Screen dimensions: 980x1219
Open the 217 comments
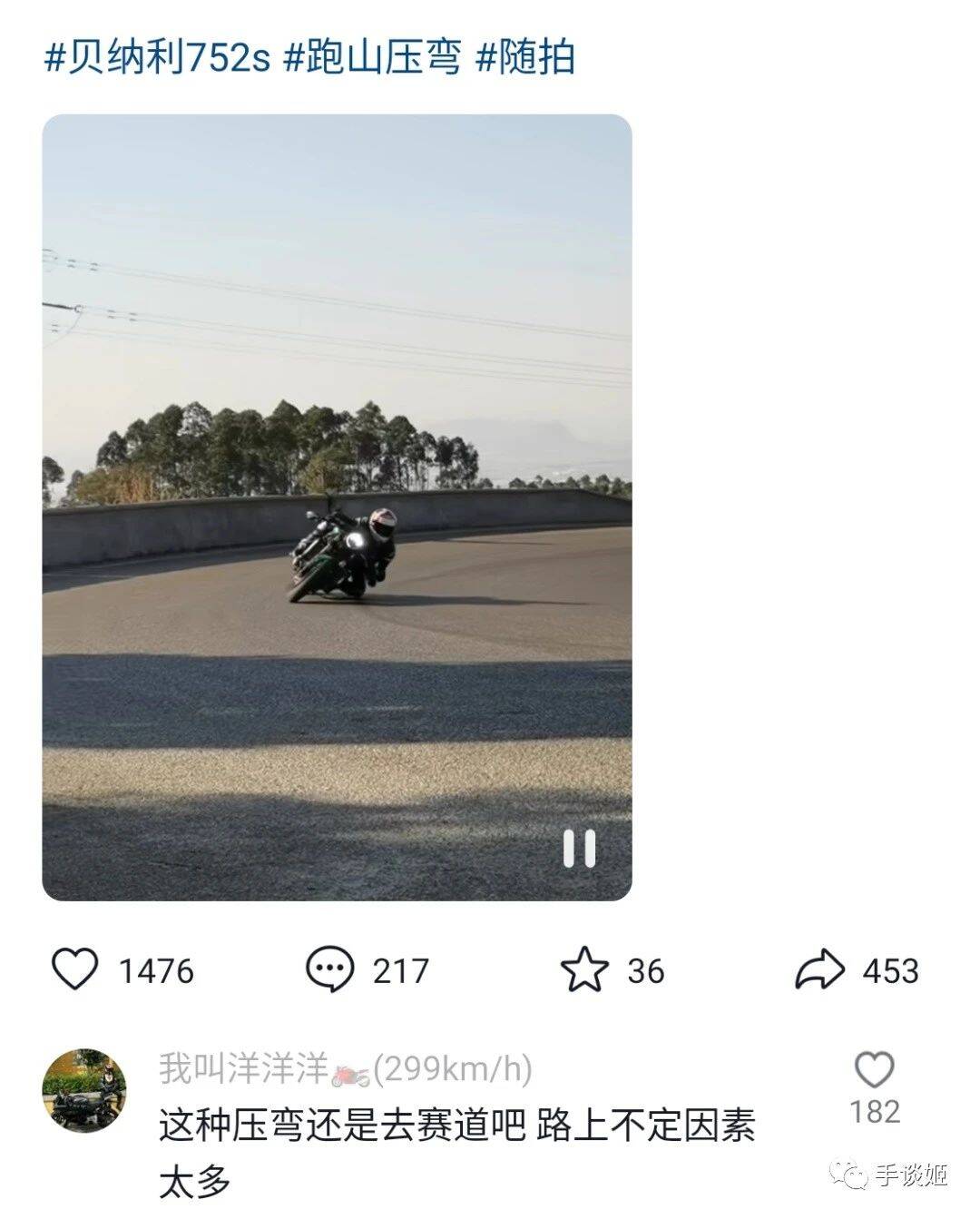(x=329, y=969)
